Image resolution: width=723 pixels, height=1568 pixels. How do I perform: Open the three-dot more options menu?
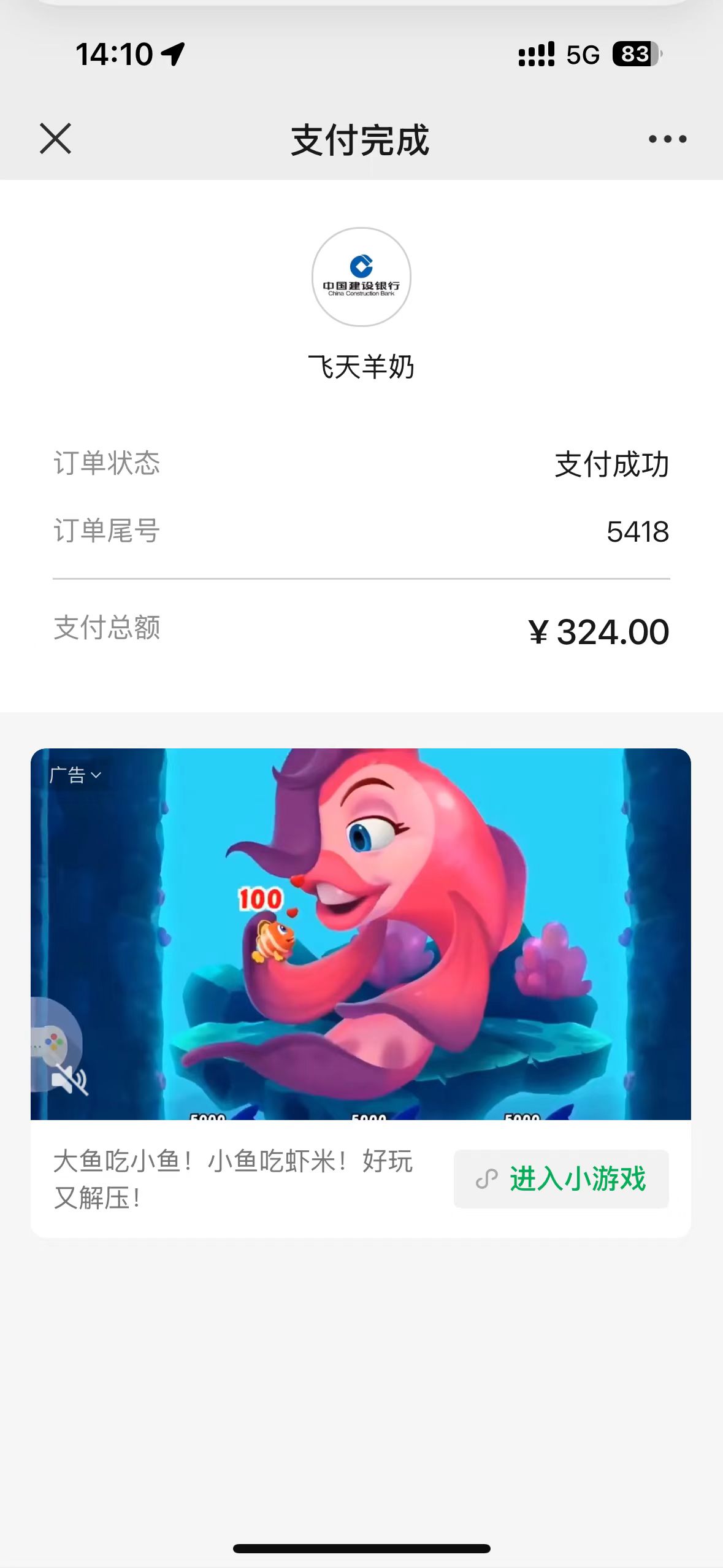point(667,139)
